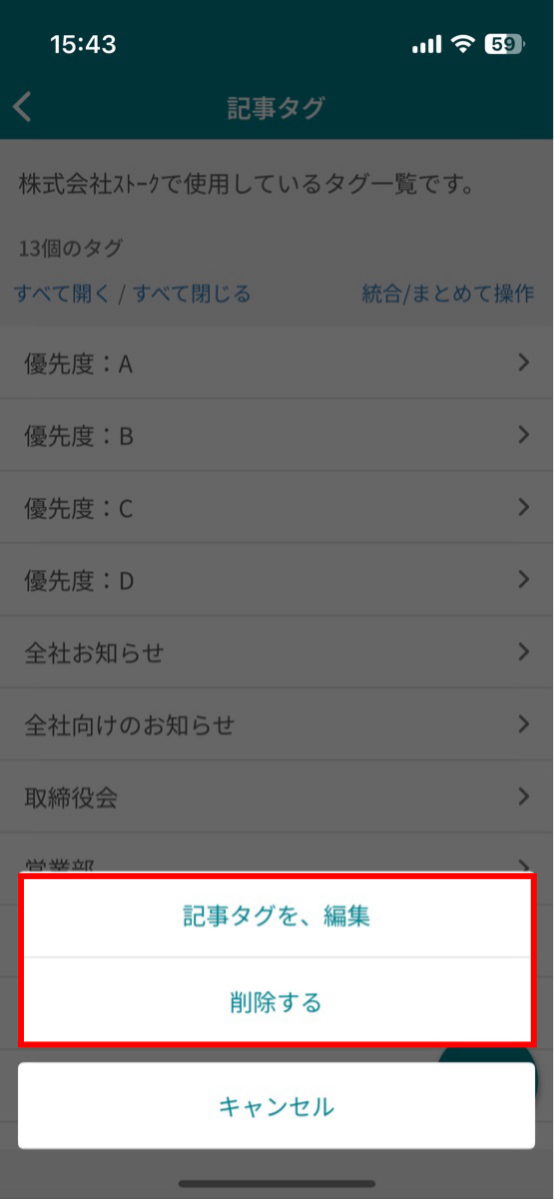Screen dimensions: 554x1199
Task: Choose 記事タグを、編集 in the action sheet
Action: (276, 917)
